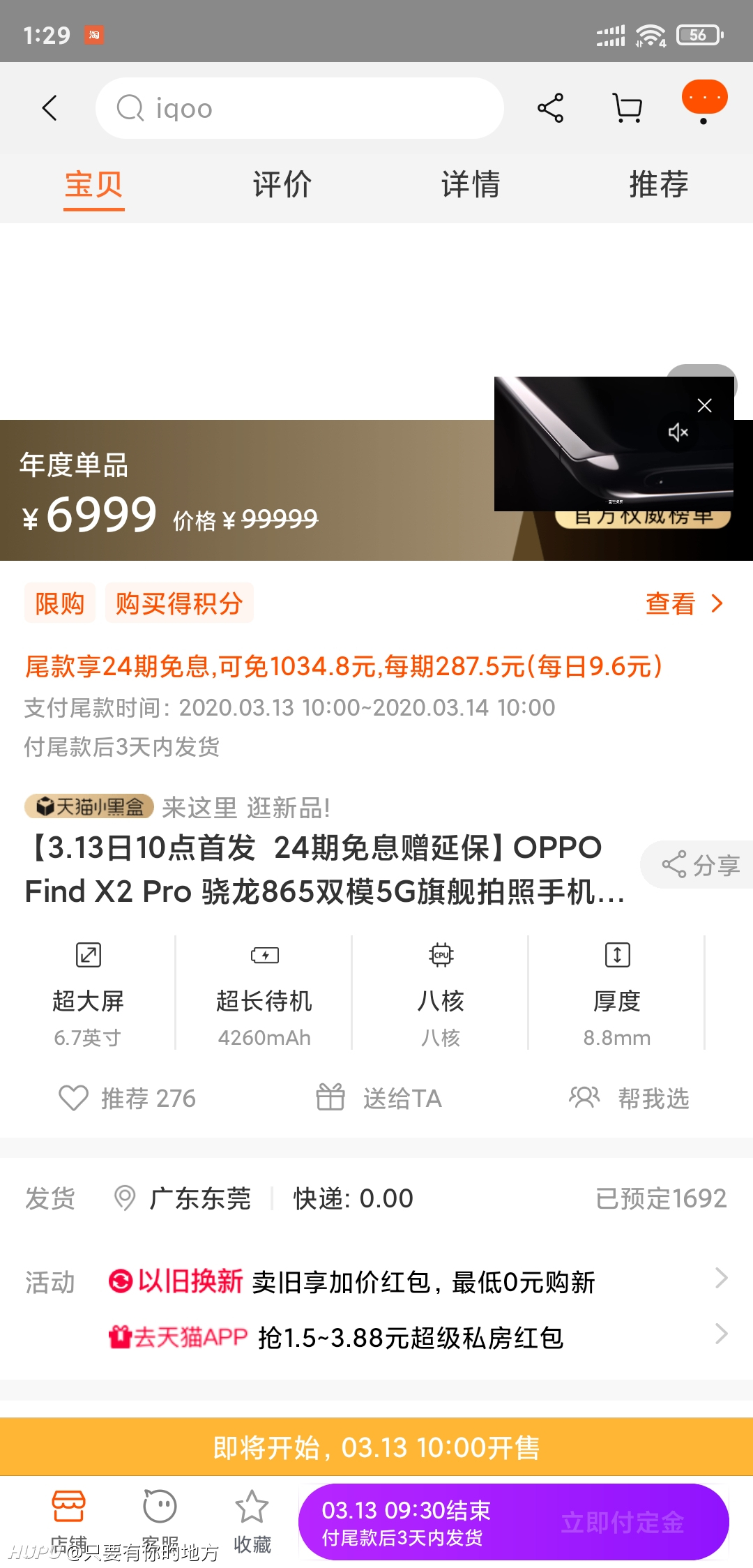
Task: Open the 以旧换新 trade-in offer
Action: (x=418, y=1281)
